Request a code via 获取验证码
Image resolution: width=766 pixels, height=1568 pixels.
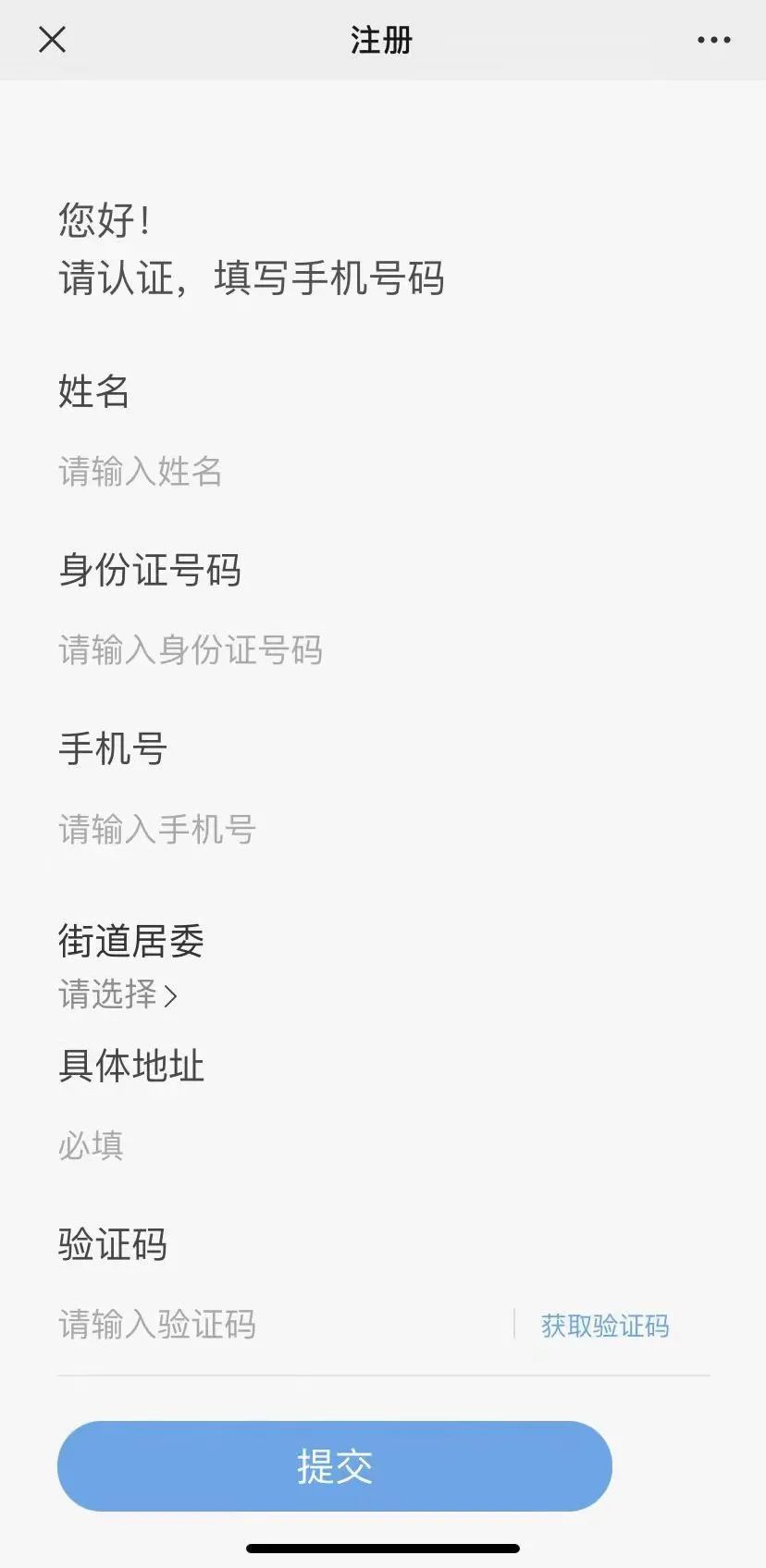[605, 1326]
